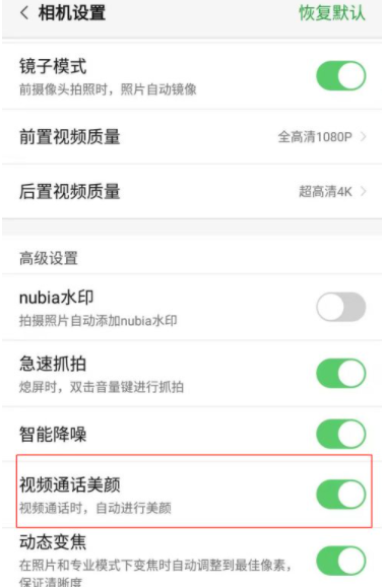Open 后置视频质量 settings
Viewport: 382px width, 587px height.
pyautogui.click(x=192, y=192)
